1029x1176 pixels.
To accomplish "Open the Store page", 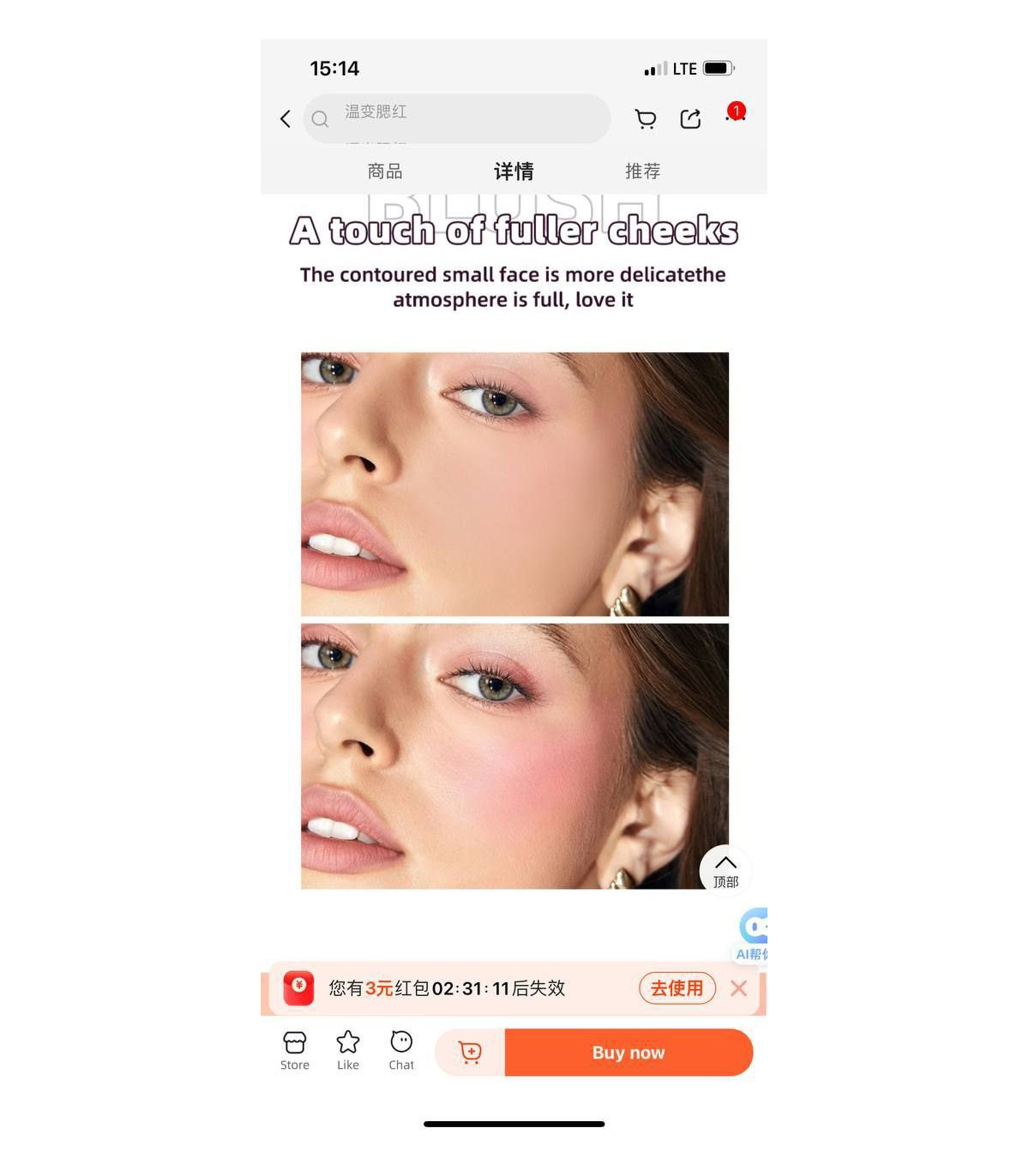I will point(294,1051).
